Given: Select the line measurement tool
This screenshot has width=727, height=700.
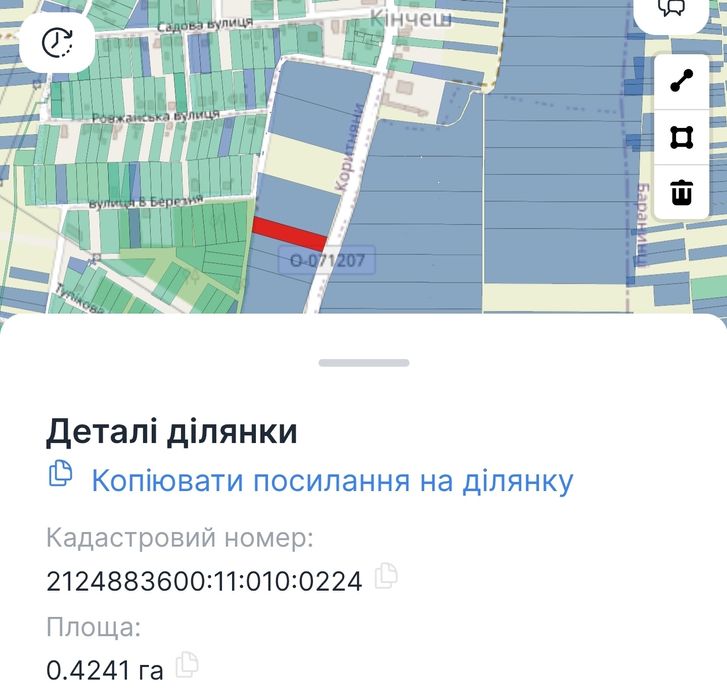Looking at the screenshot, I should 682,83.
